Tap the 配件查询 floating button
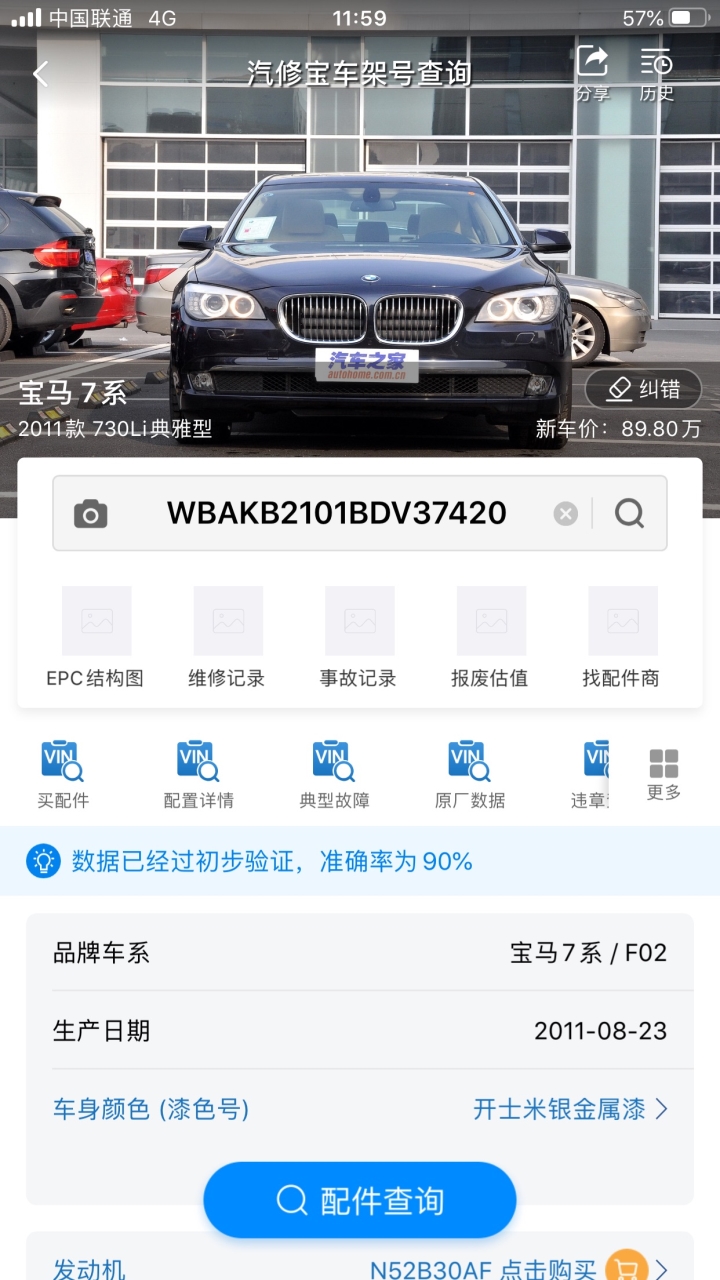720x1280 pixels. coord(360,1200)
